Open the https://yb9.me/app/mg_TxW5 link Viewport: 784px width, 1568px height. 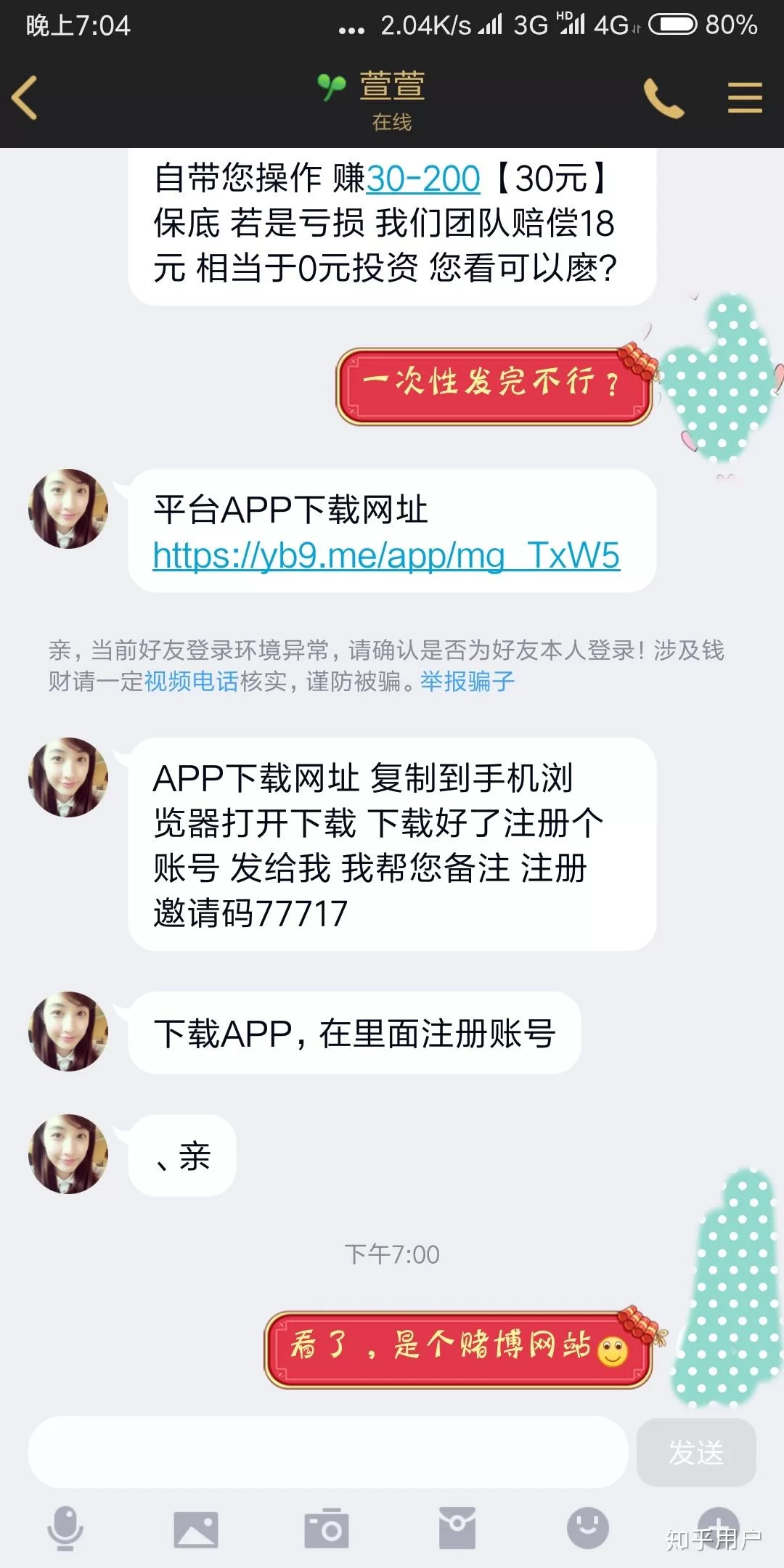click(x=386, y=556)
